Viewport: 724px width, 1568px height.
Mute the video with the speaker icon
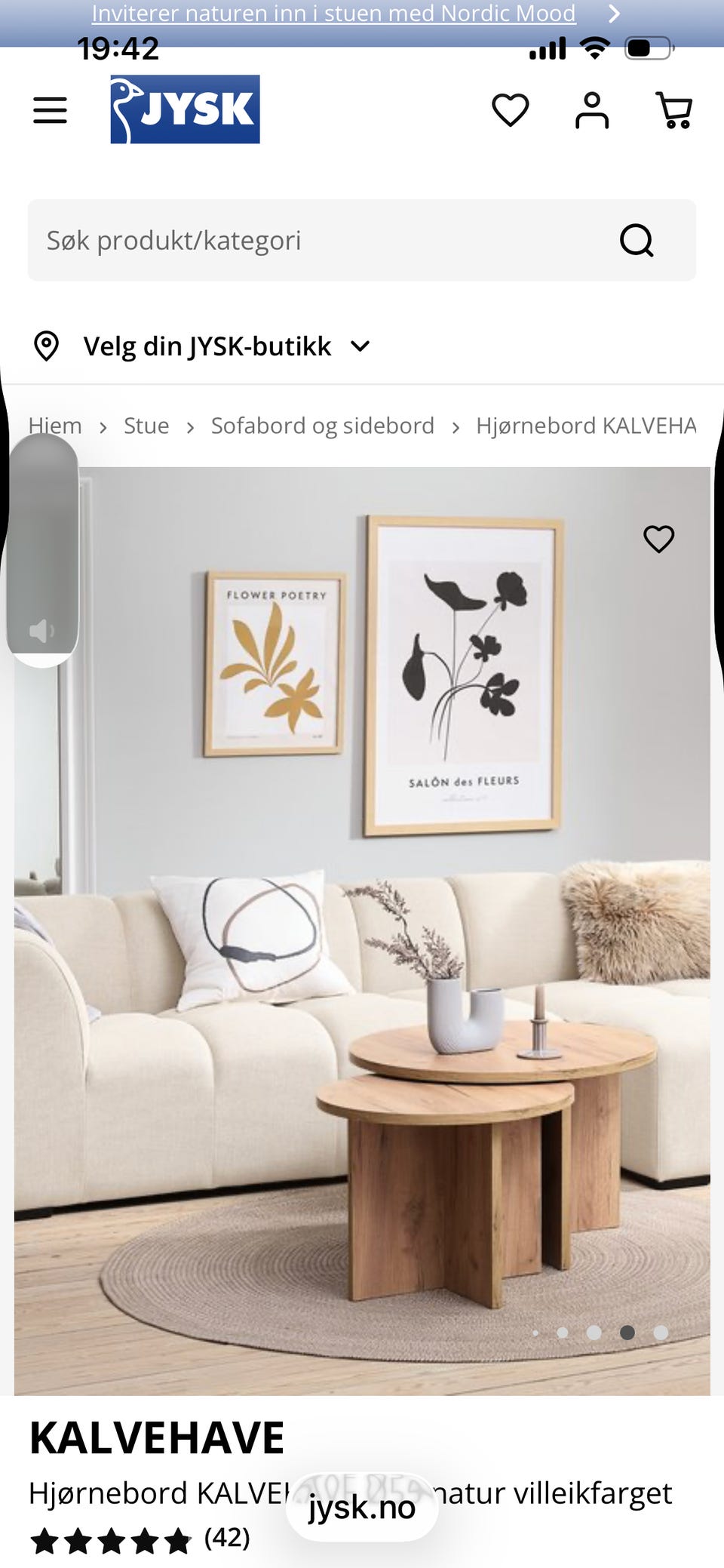click(42, 630)
